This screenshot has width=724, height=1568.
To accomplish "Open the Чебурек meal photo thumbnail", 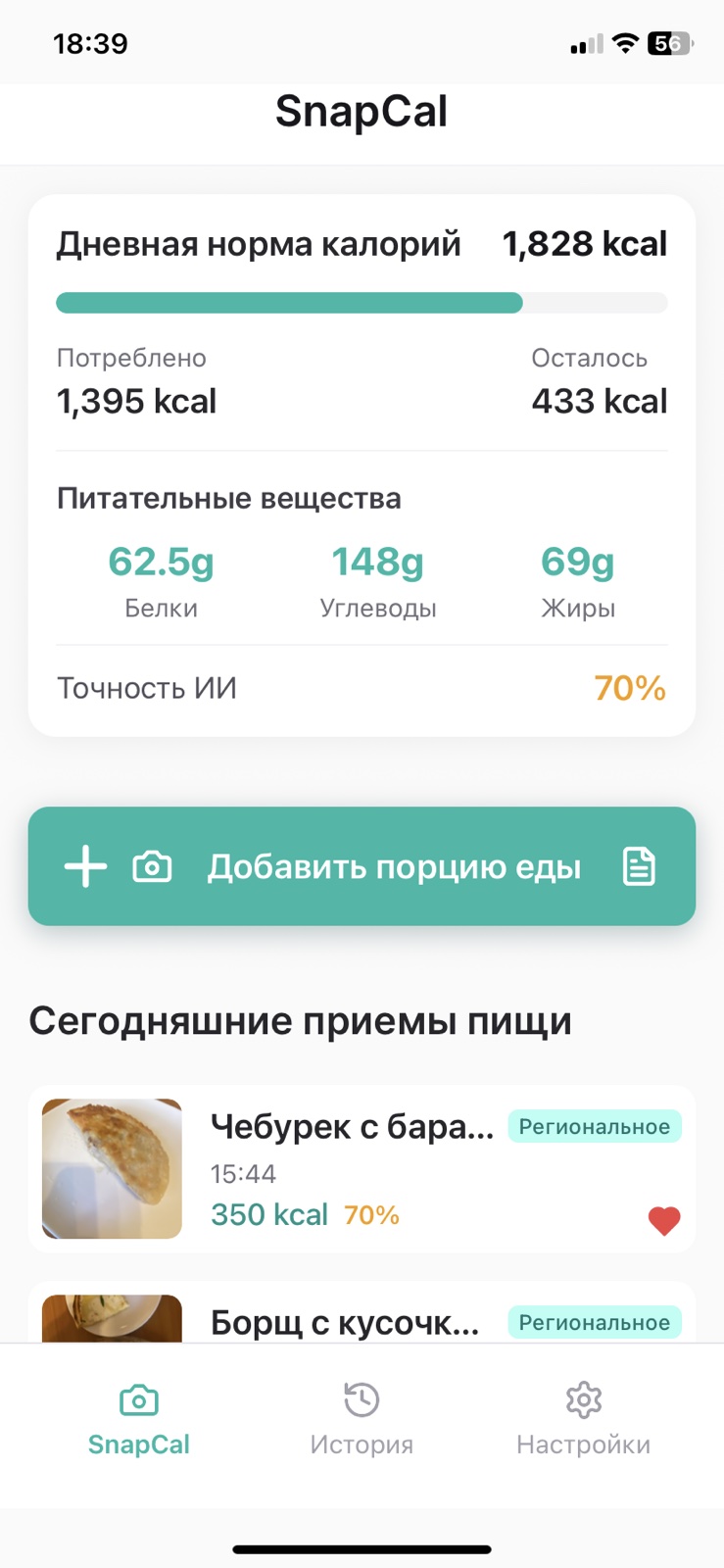I will 111,1168.
